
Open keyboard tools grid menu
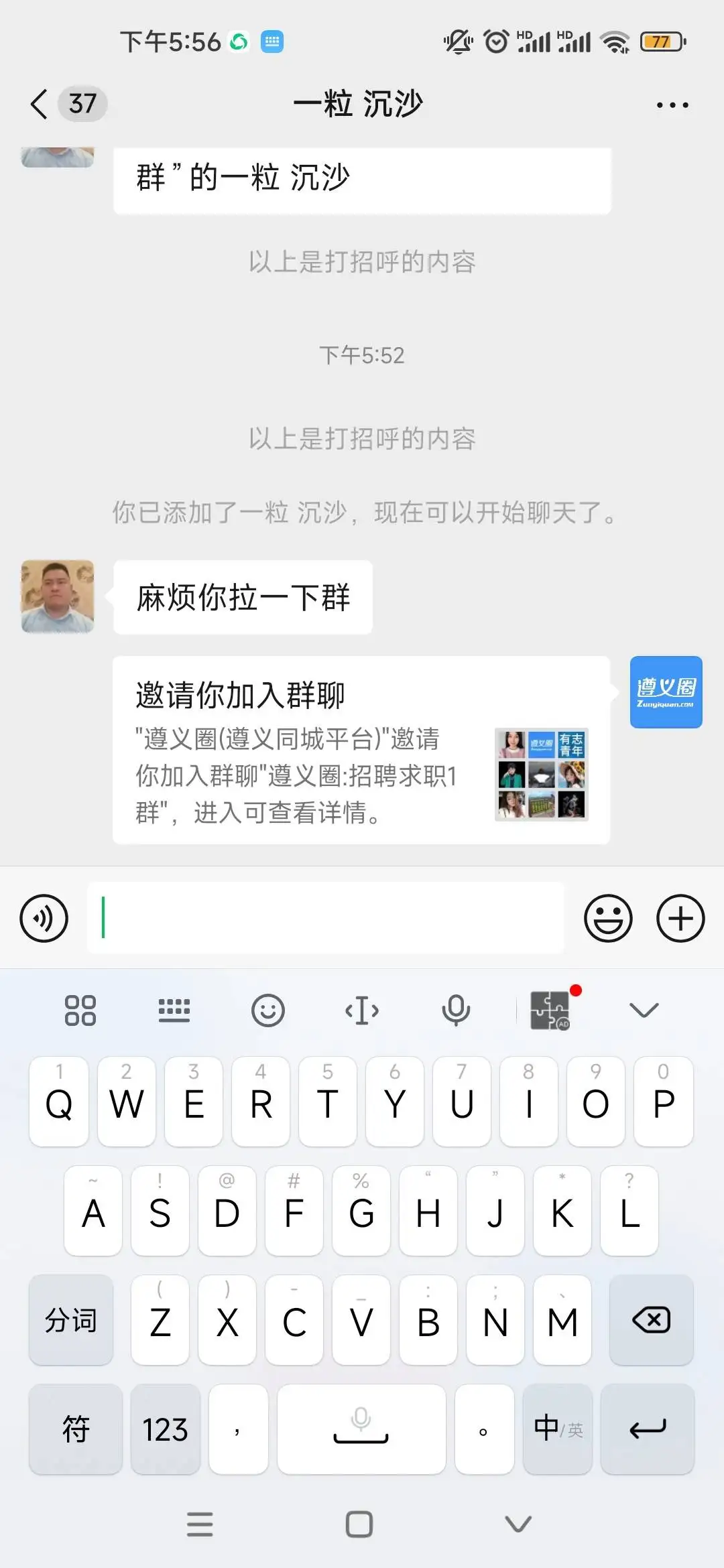click(x=80, y=1010)
